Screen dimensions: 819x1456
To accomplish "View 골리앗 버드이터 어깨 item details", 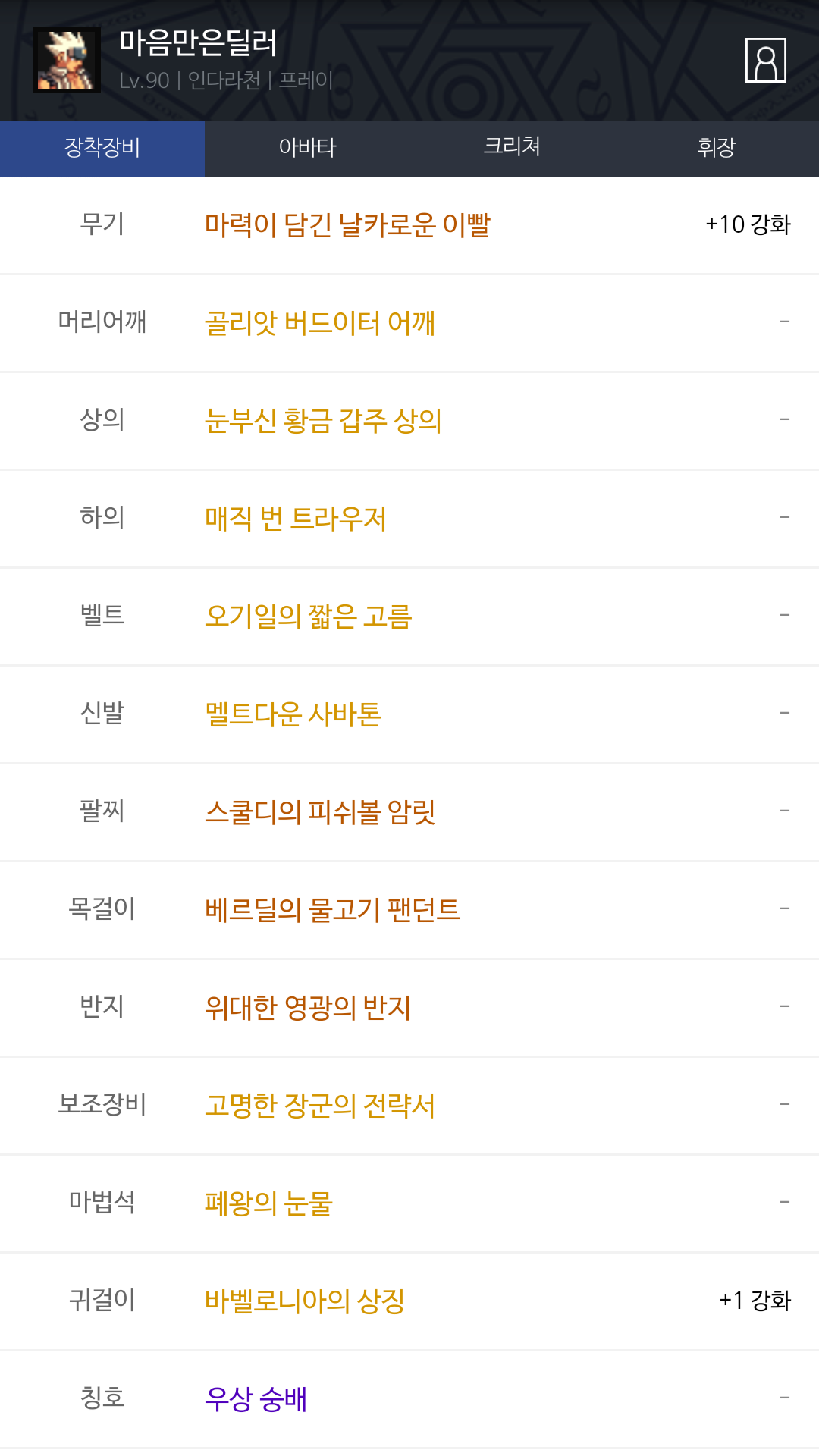I will [x=320, y=323].
